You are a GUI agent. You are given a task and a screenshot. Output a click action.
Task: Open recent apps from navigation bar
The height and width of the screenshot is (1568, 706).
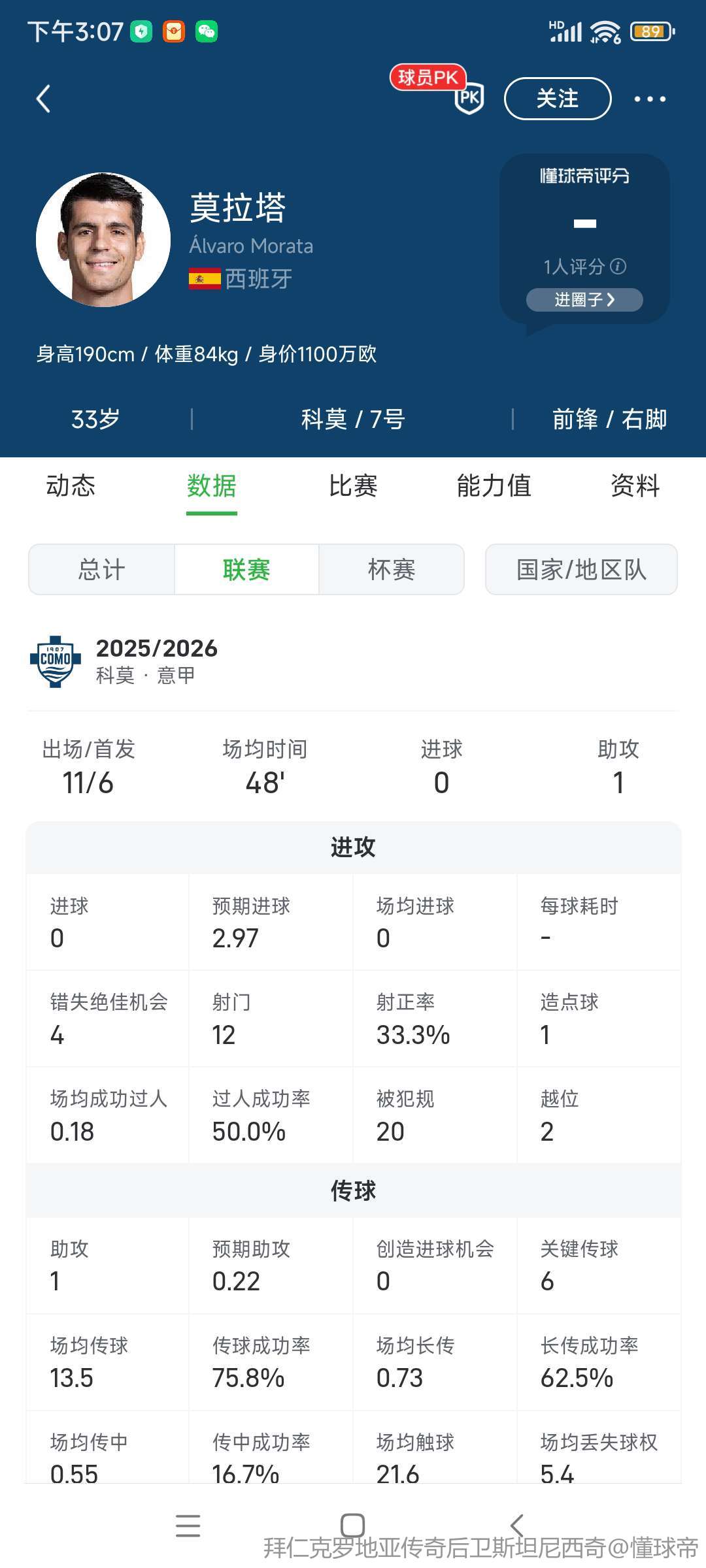188,1526
